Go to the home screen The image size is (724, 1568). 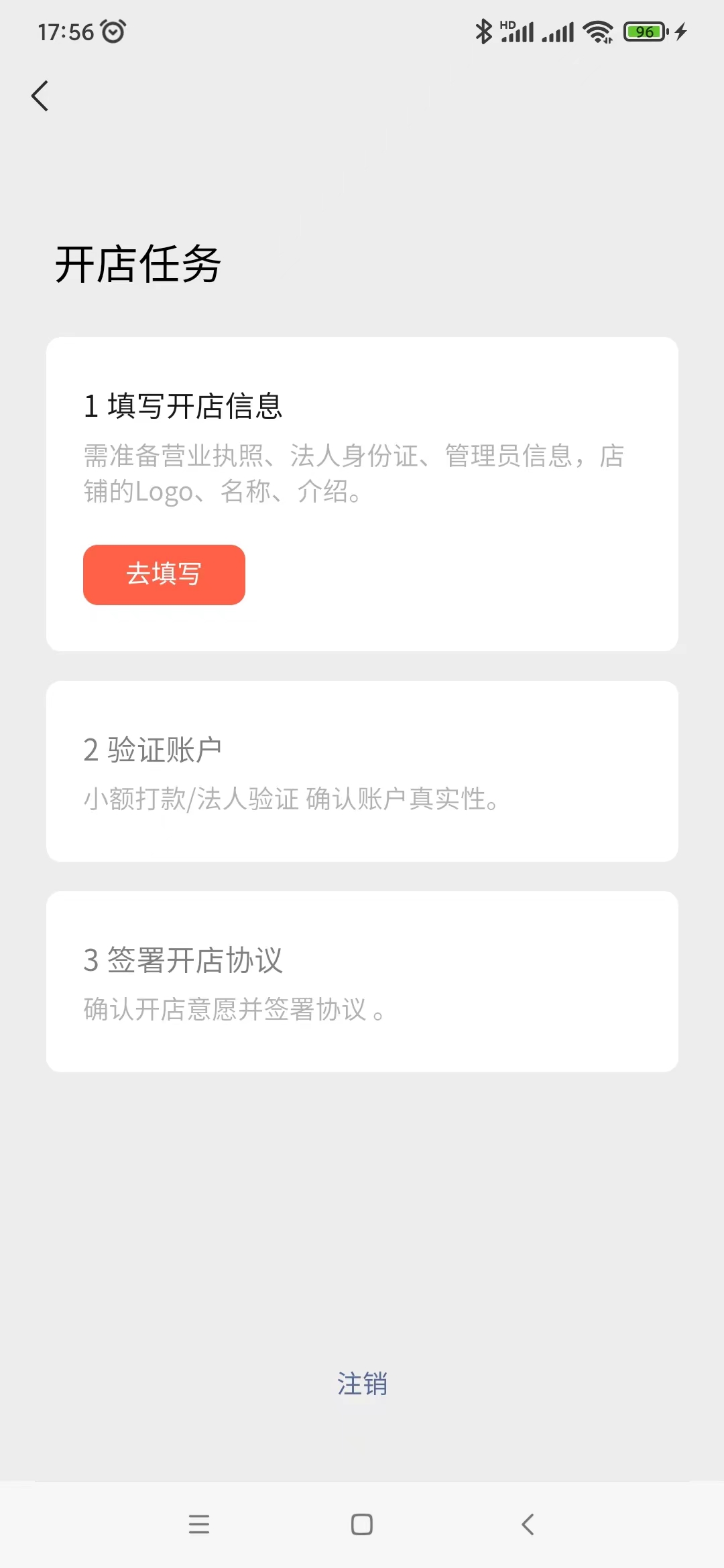362,1524
